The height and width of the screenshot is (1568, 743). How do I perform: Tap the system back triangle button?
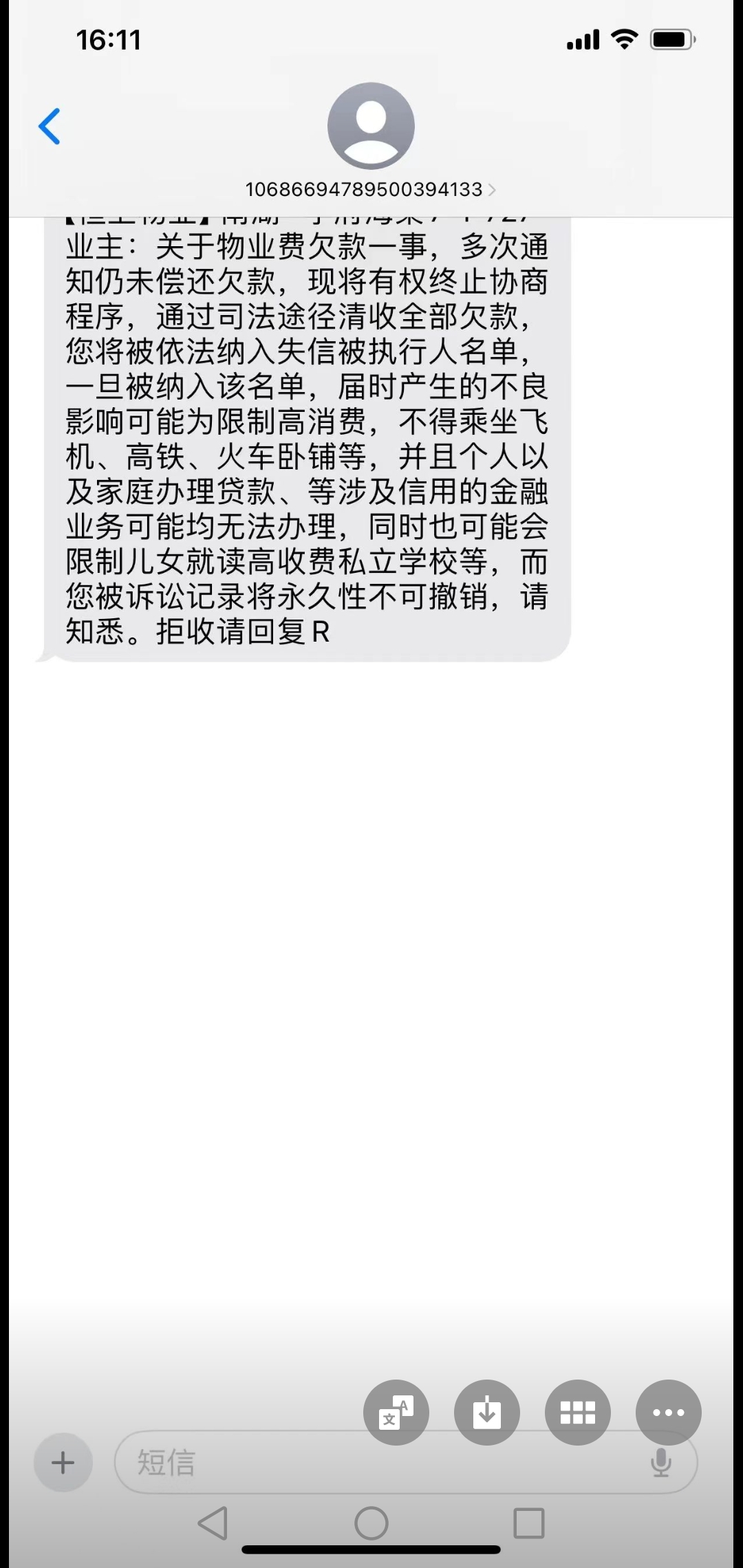213,1523
